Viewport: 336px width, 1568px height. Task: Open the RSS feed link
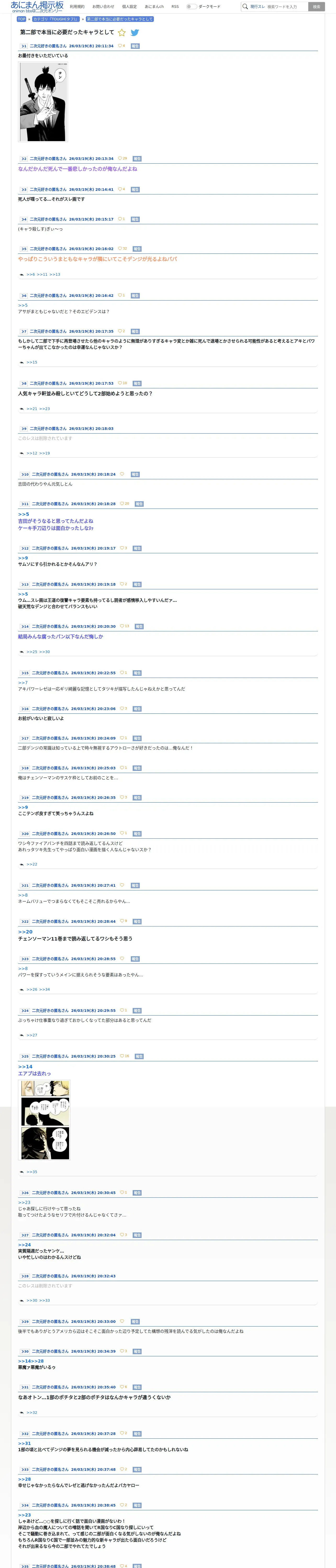[x=175, y=7]
